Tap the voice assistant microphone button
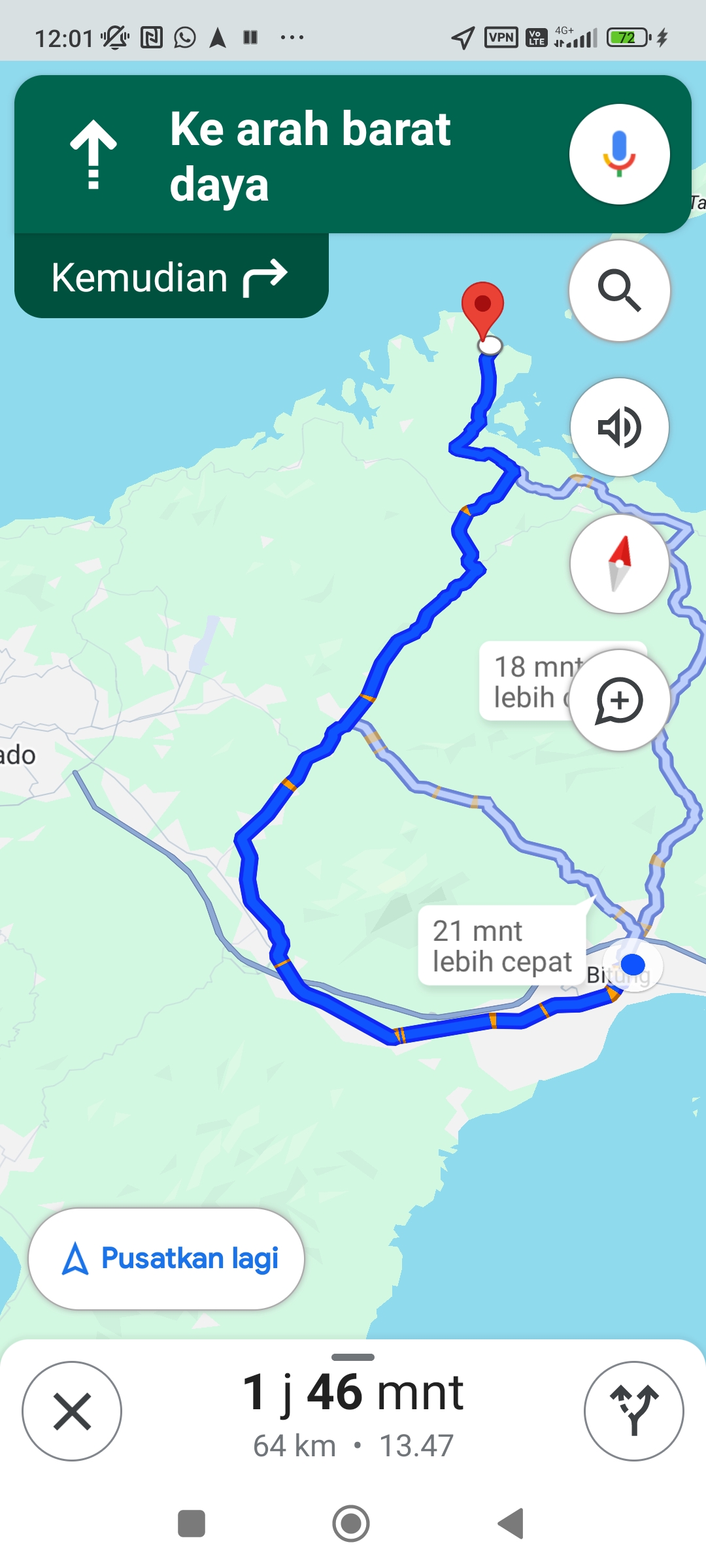 619,154
